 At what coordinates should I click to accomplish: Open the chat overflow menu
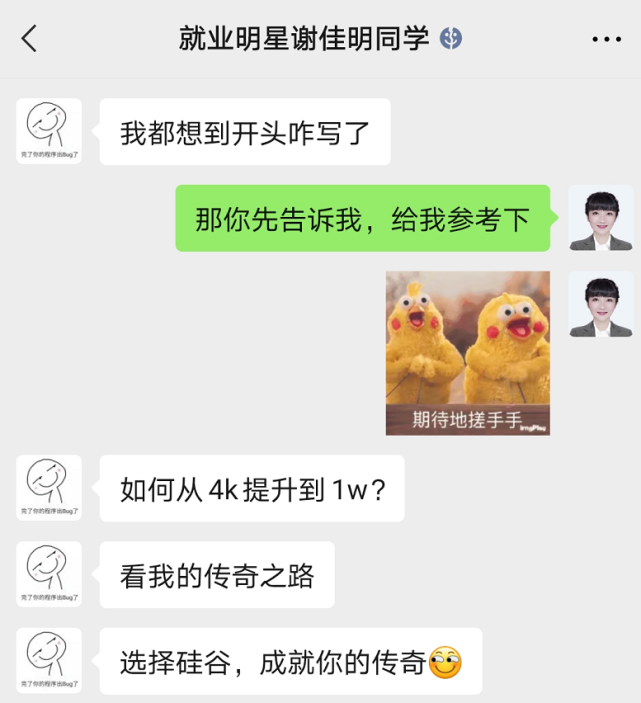coord(606,40)
